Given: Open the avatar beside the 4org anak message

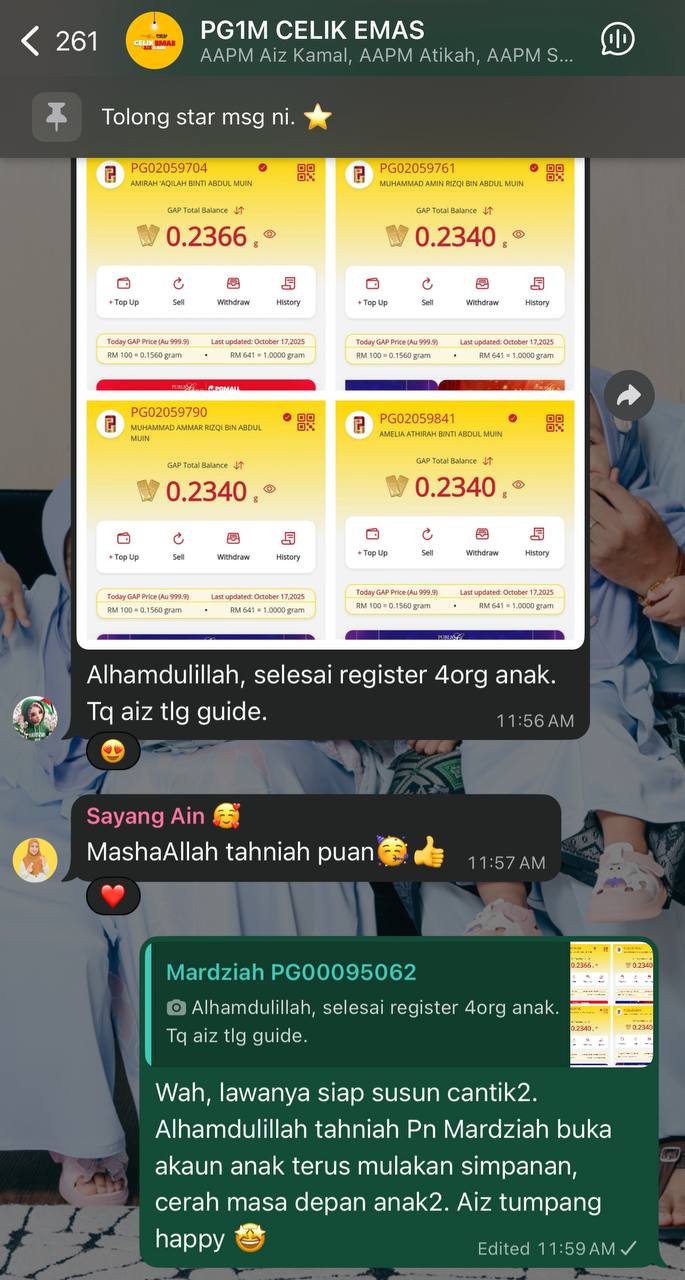Looking at the screenshot, I should [x=35, y=718].
